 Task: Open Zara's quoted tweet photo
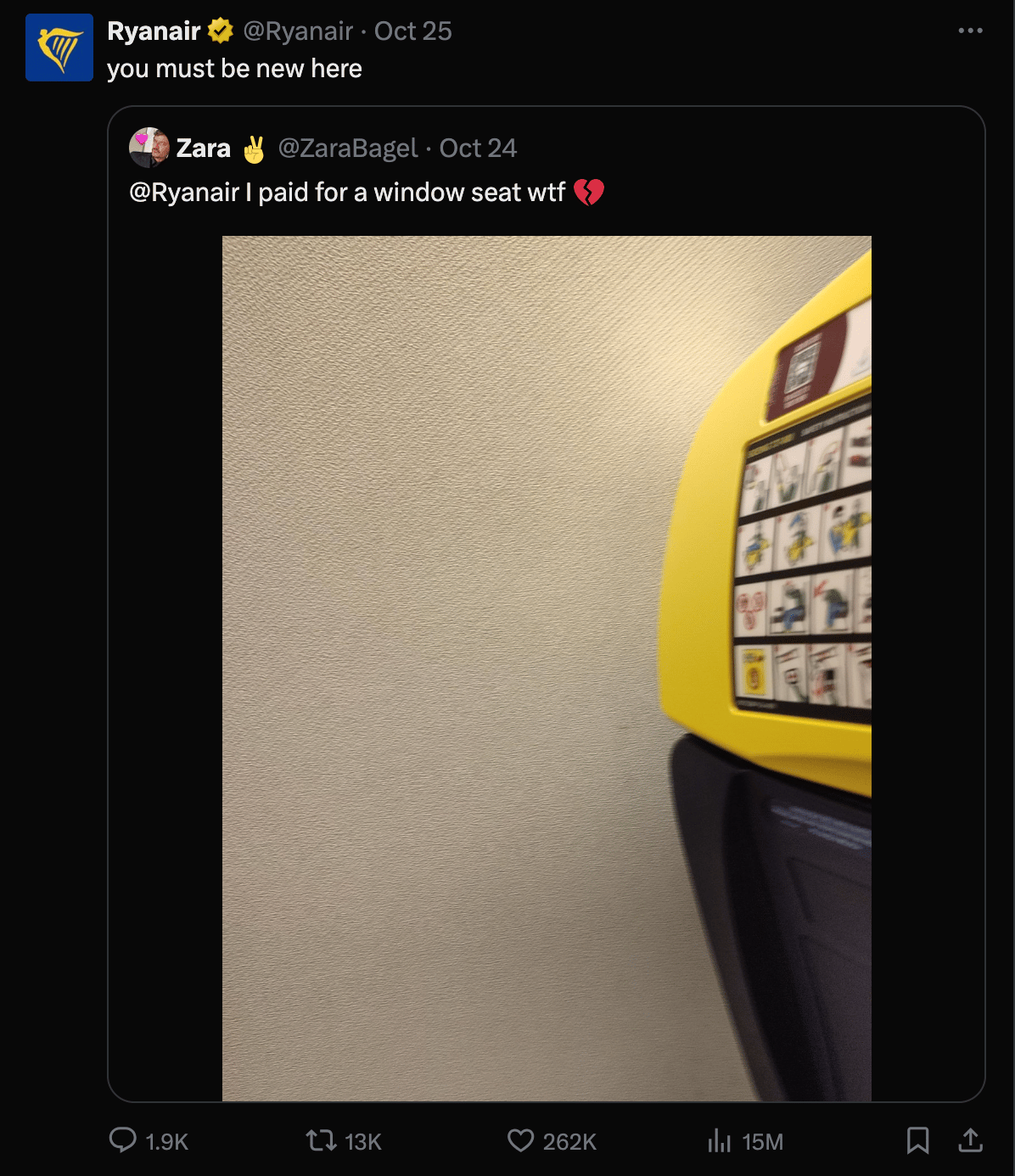tap(547, 668)
